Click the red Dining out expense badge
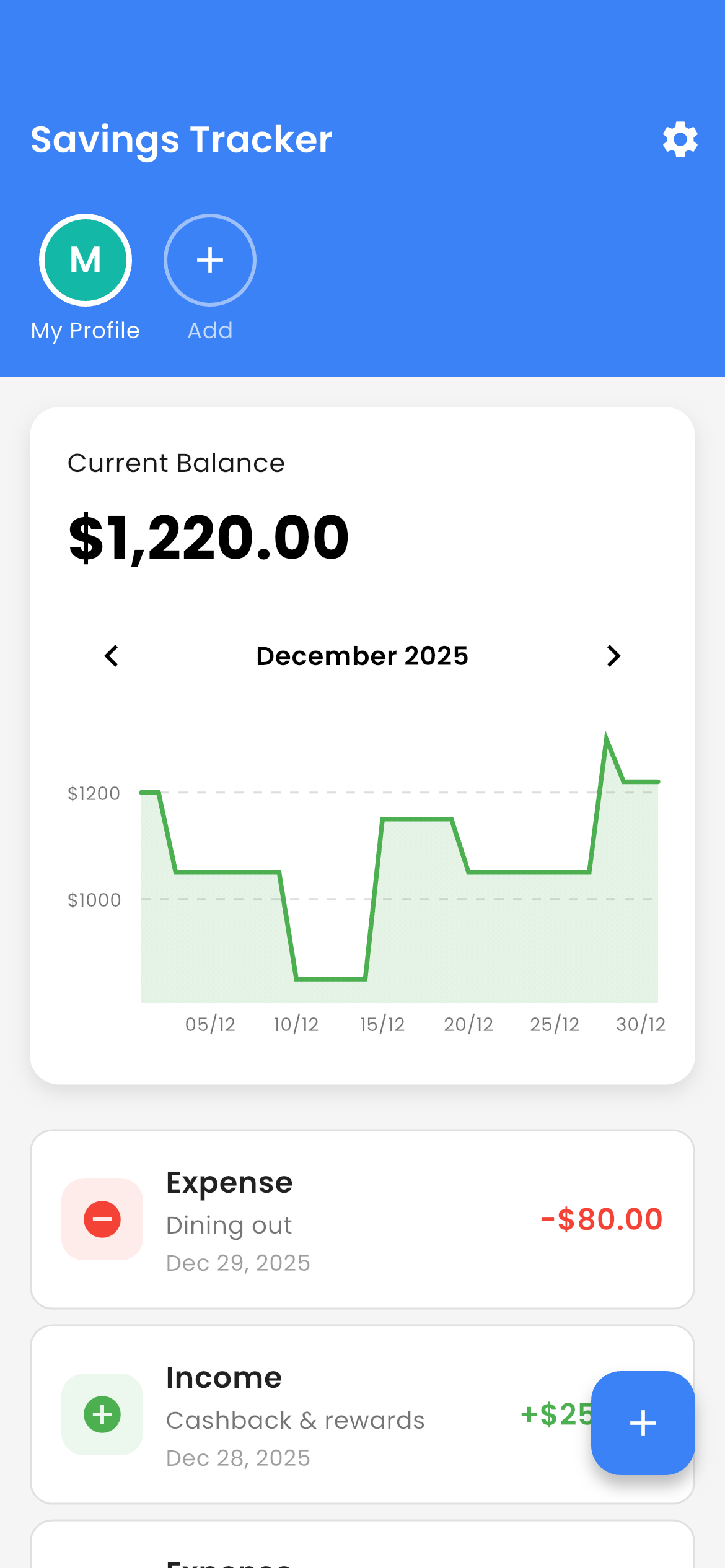This screenshot has width=725, height=1568. click(102, 1220)
